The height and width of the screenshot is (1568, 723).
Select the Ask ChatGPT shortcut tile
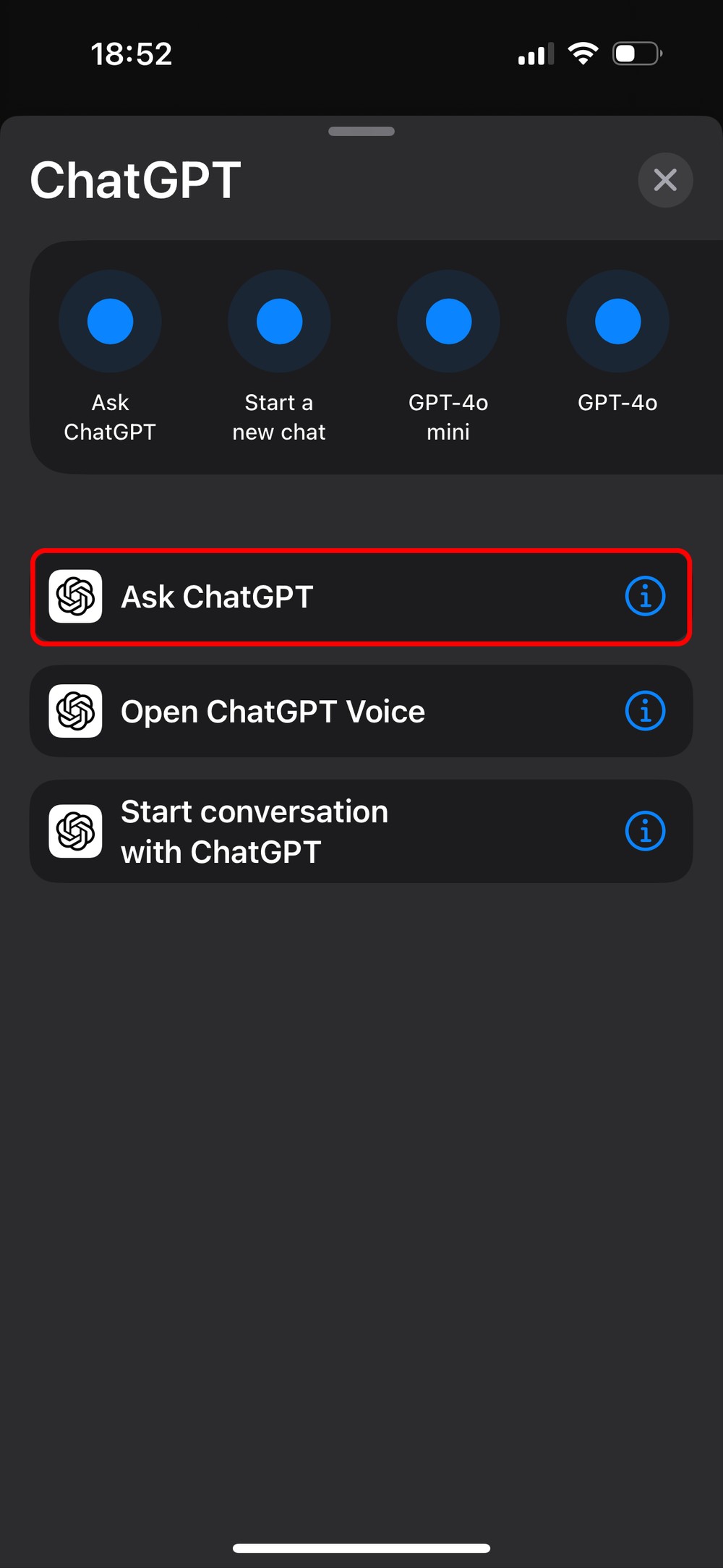(110, 322)
